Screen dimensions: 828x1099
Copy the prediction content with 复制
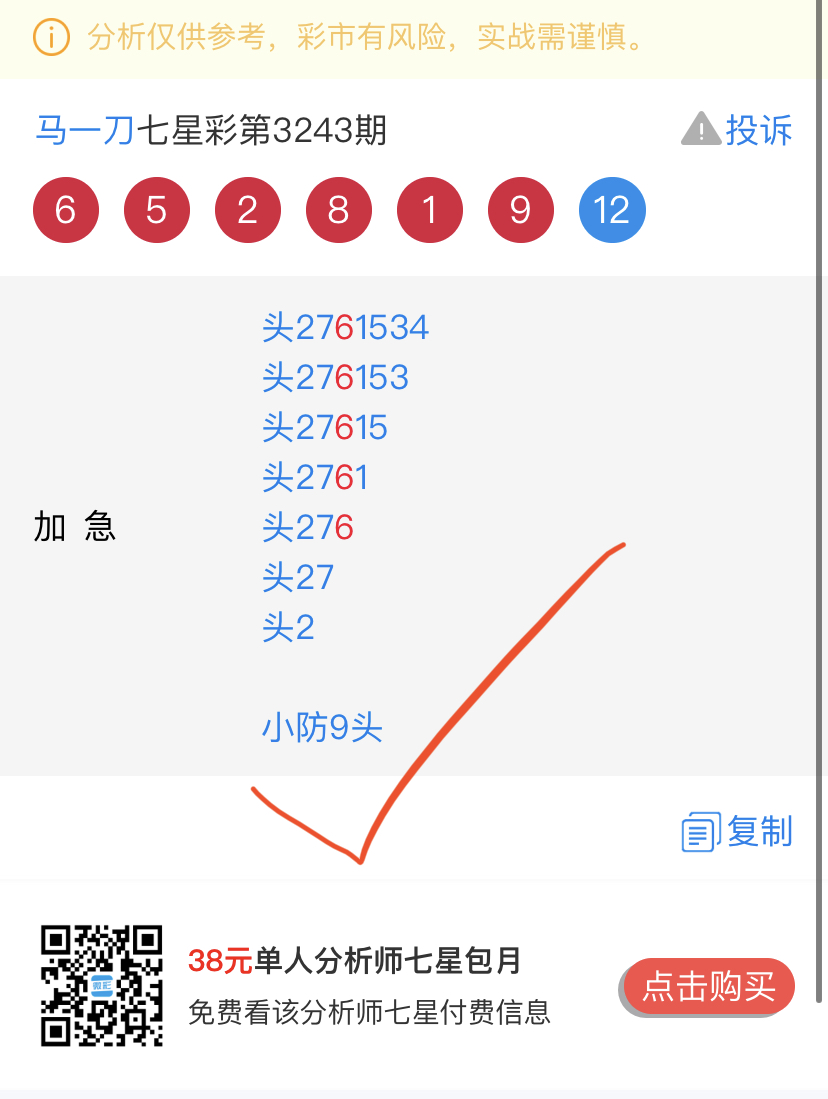coord(738,831)
